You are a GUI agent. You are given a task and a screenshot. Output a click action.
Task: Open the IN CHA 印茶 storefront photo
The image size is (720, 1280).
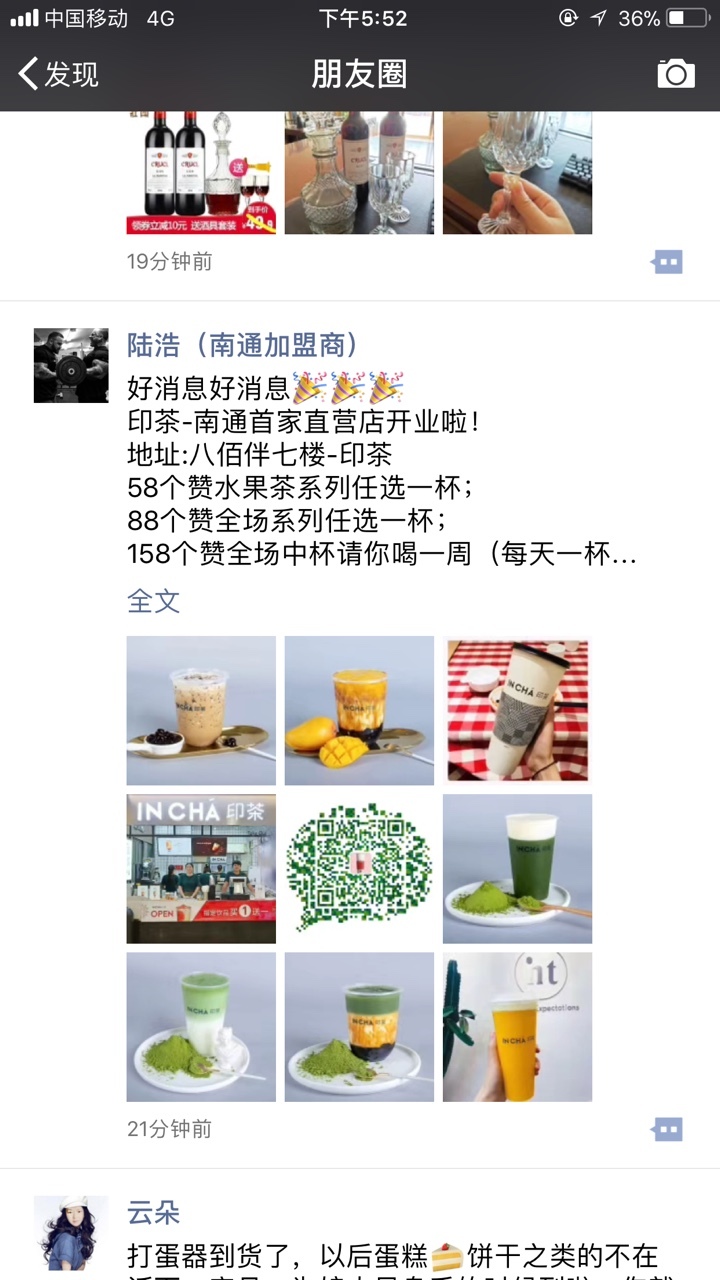(201, 868)
